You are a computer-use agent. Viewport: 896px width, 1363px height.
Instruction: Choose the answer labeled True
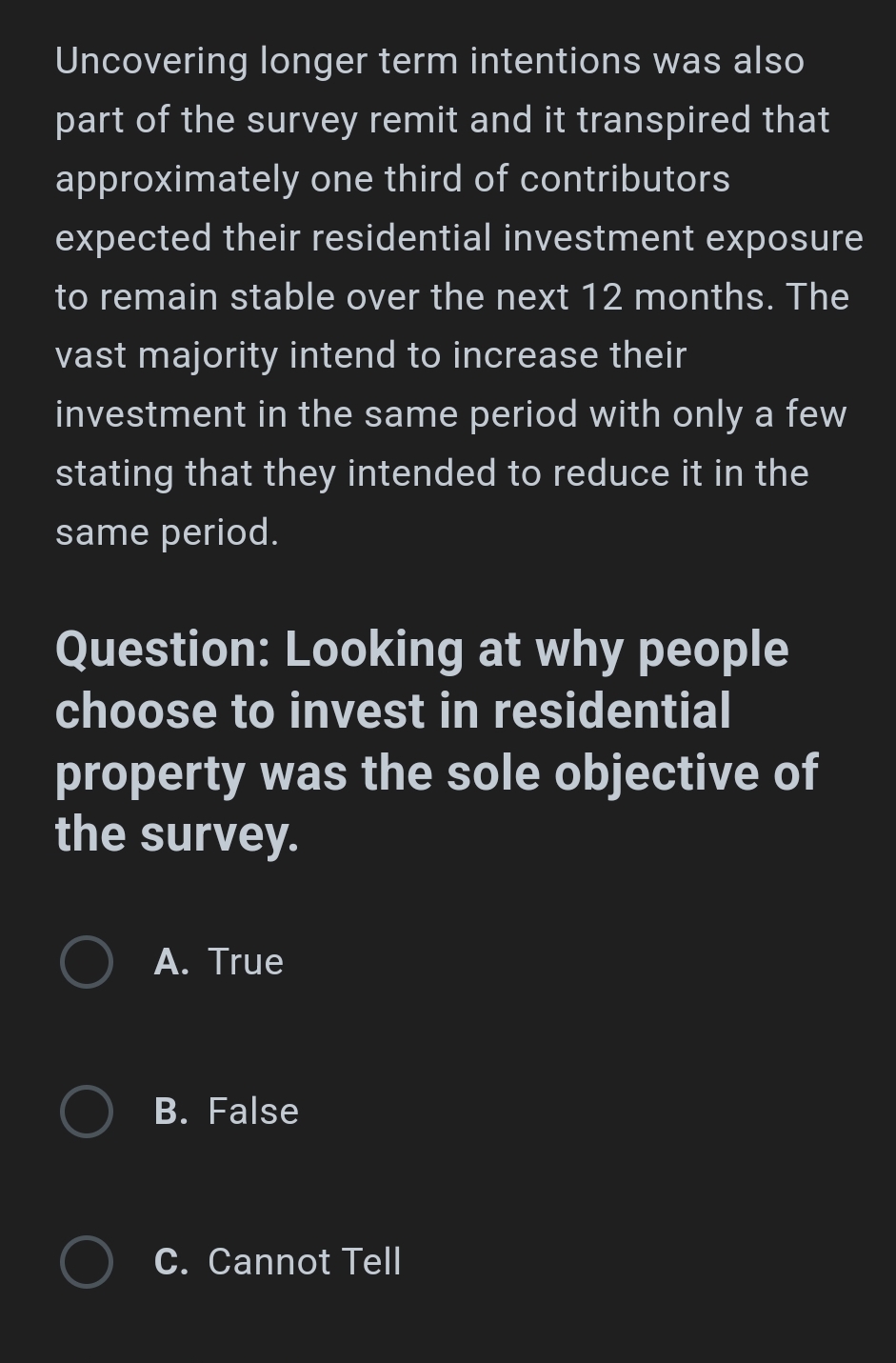pyautogui.click(x=245, y=962)
